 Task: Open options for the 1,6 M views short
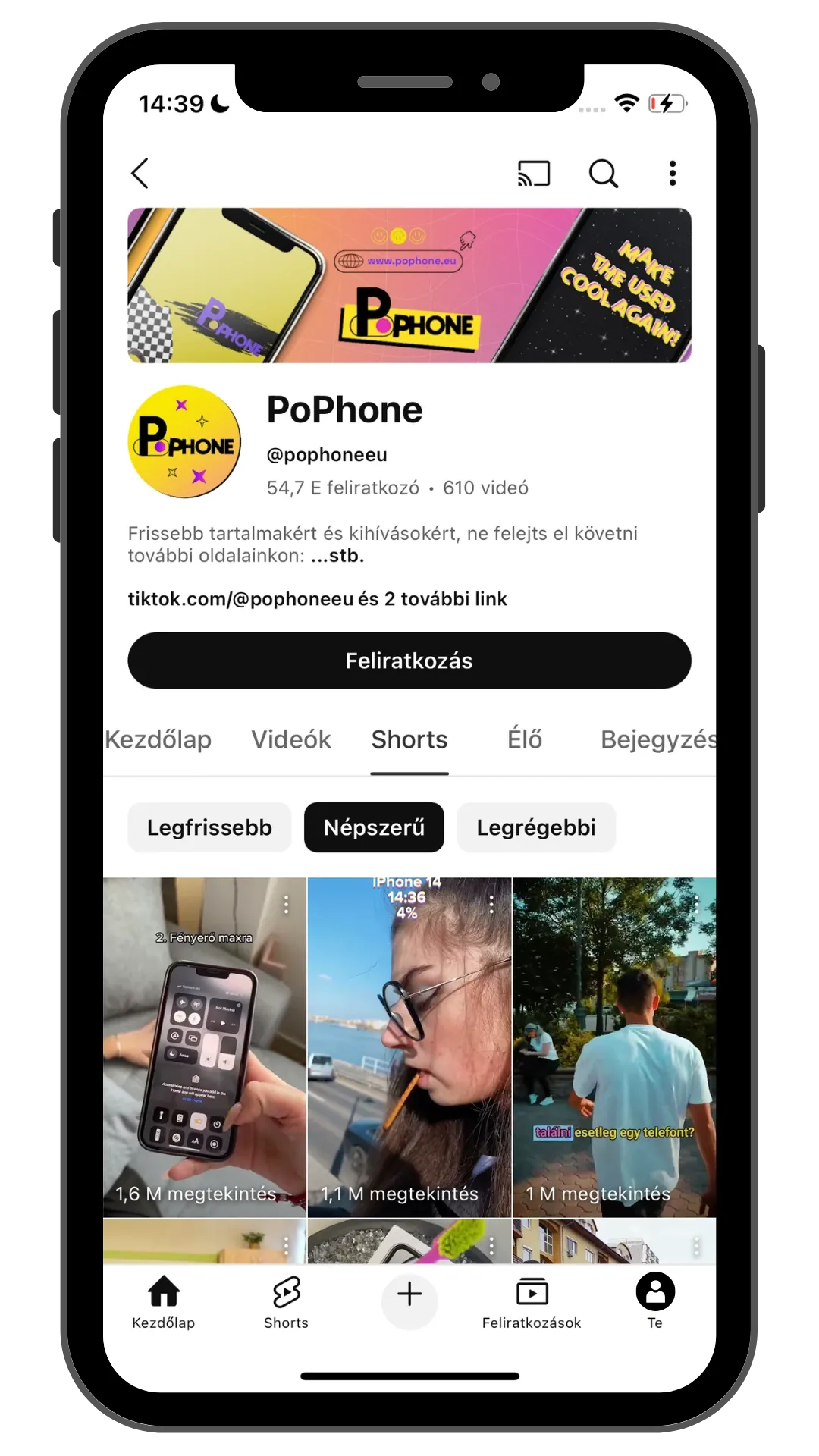(286, 904)
